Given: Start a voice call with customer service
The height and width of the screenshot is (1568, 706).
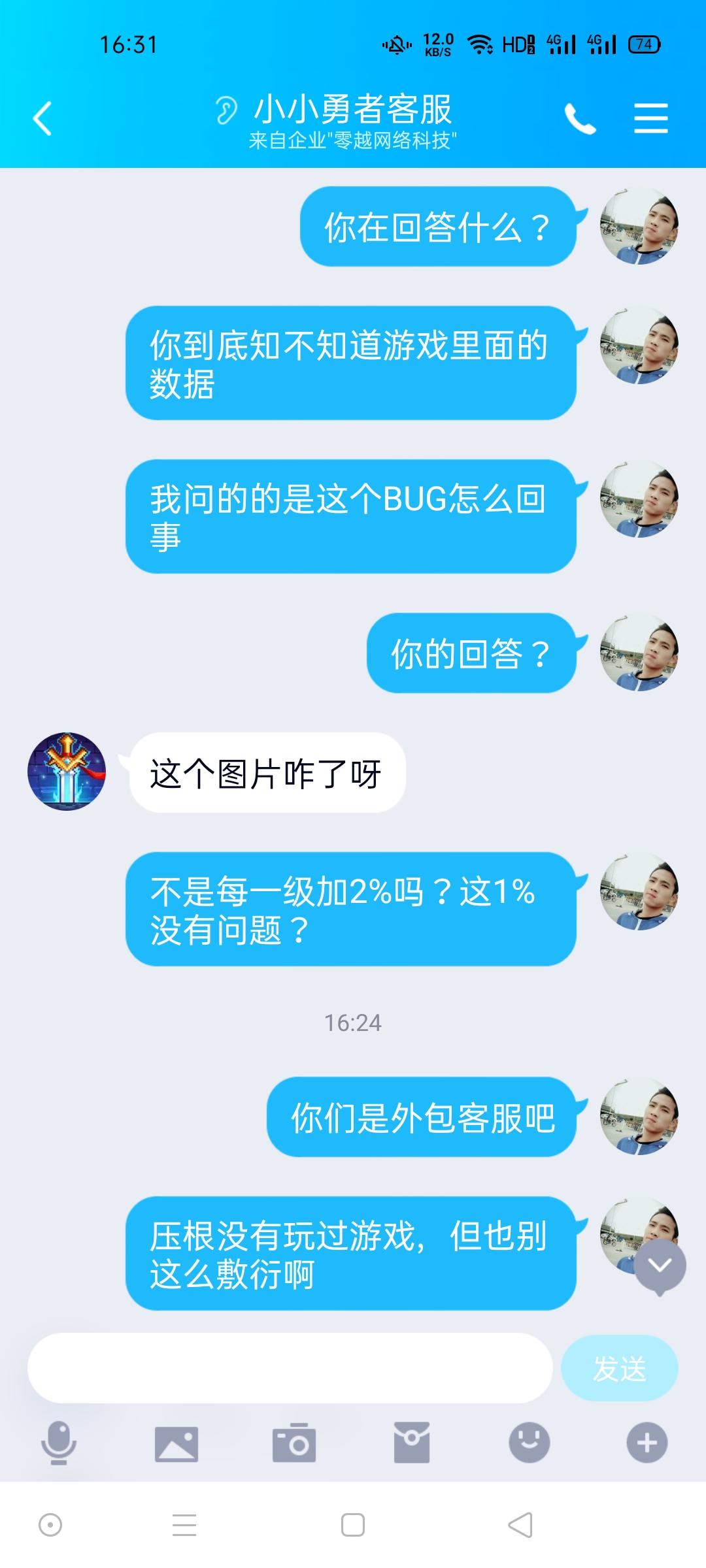Looking at the screenshot, I should click(x=581, y=120).
